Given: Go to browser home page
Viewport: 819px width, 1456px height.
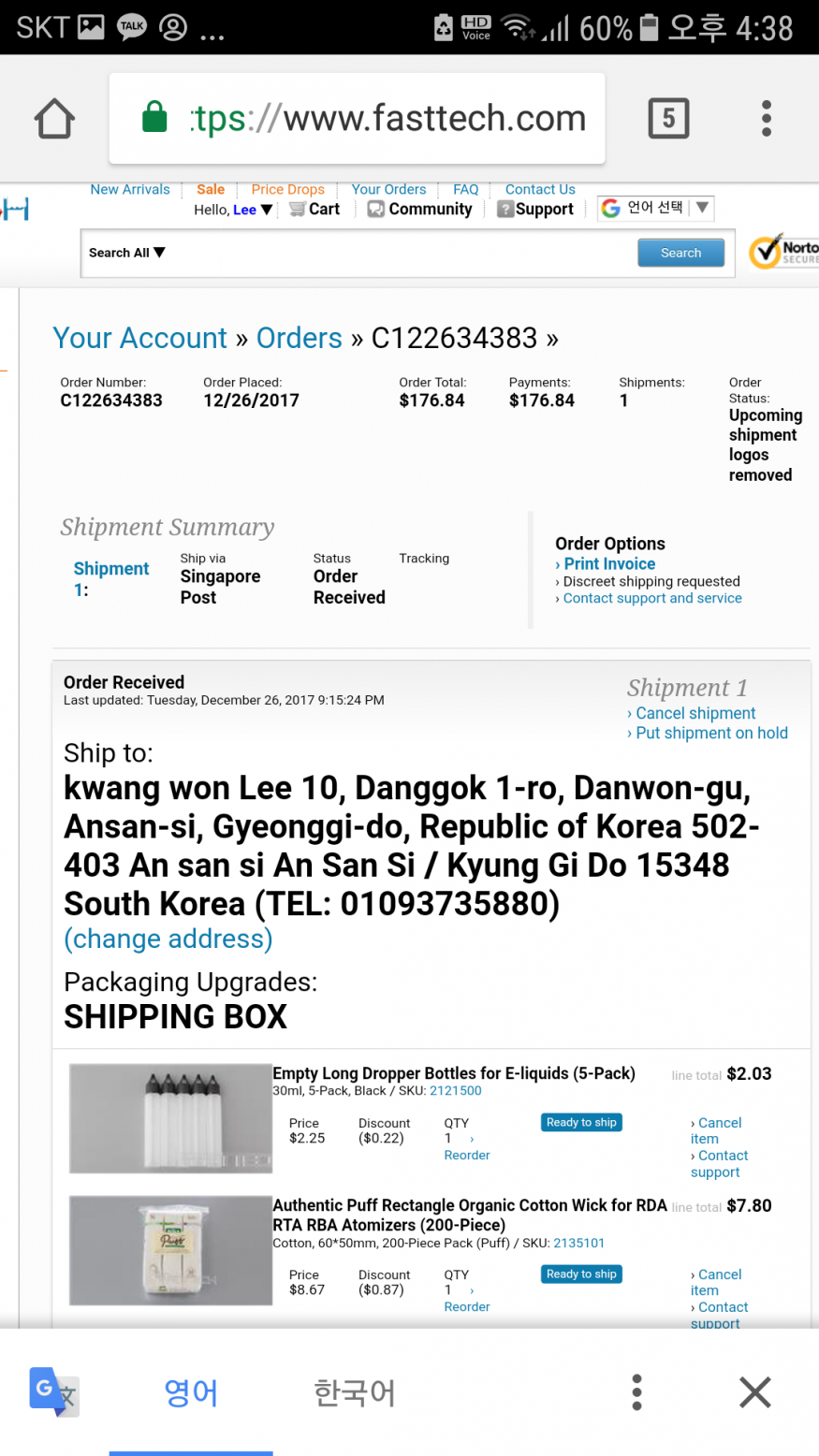Looking at the screenshot, I should pyautogui.click(x=54, y=119).
